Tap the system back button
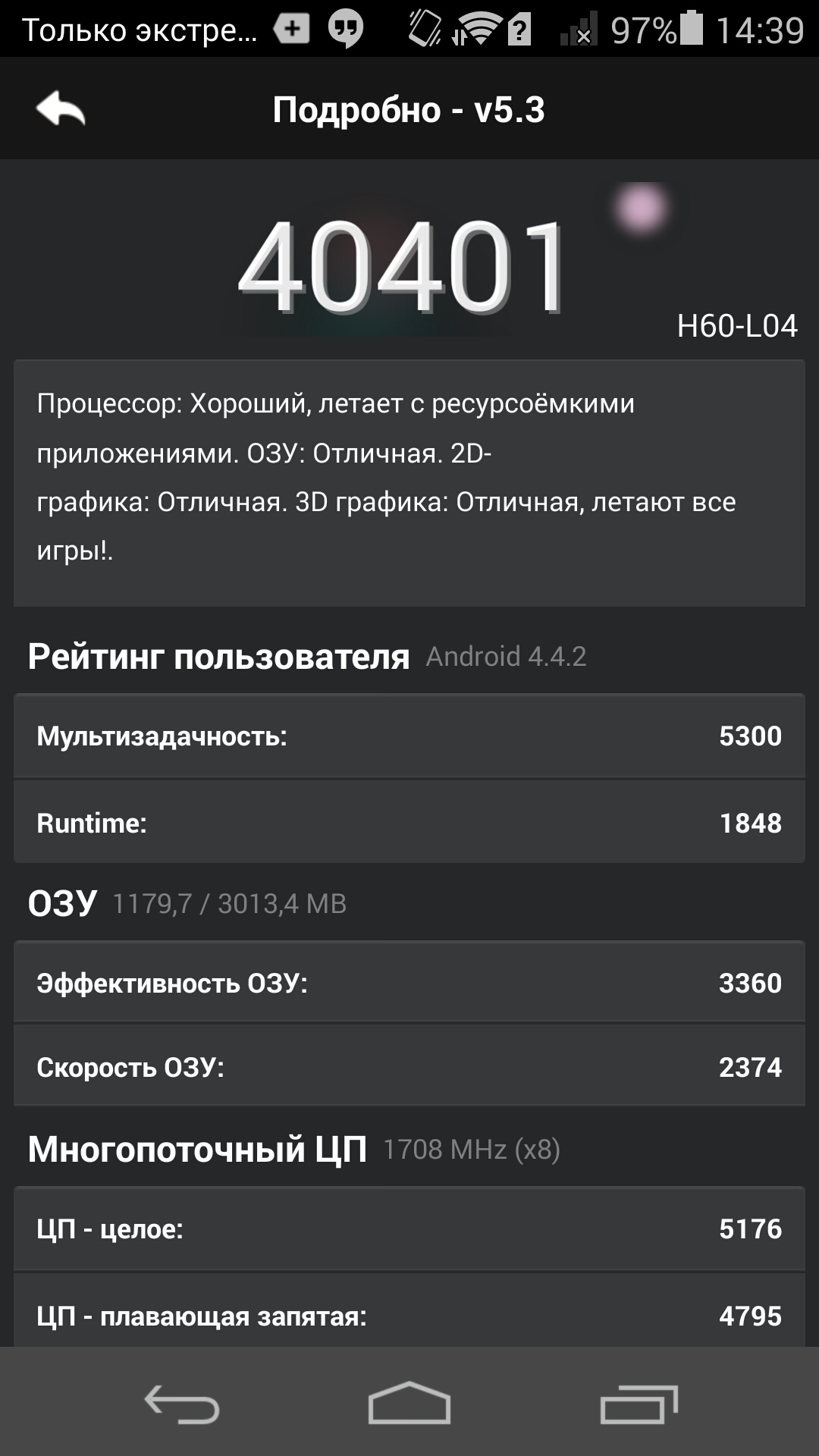Image resolution: width=819 pixels, height=1456 pixels. pyautogui.click(x=182, y=1403)
